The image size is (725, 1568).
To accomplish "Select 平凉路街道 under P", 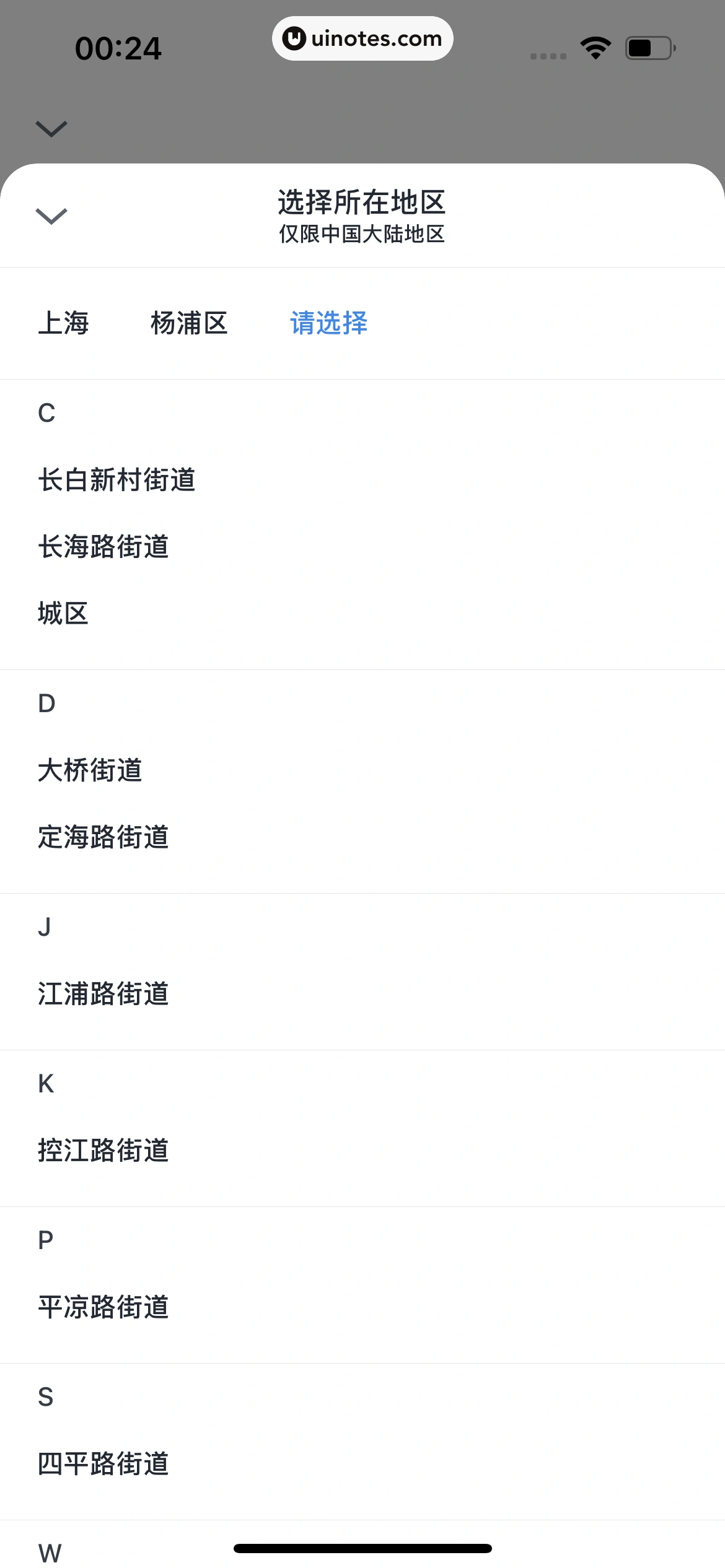I will (x=103, y=1307).
